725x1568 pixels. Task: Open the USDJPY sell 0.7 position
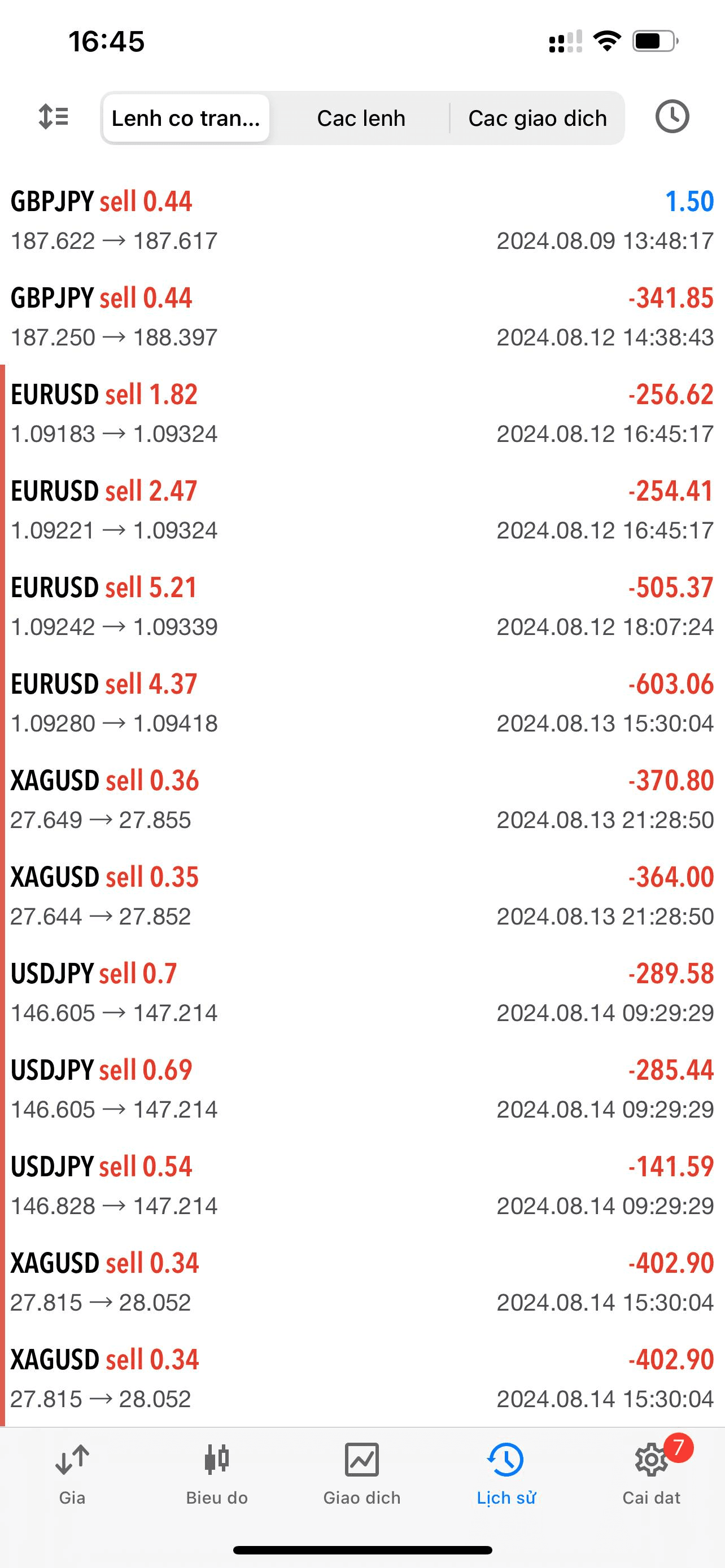point(362,992)
